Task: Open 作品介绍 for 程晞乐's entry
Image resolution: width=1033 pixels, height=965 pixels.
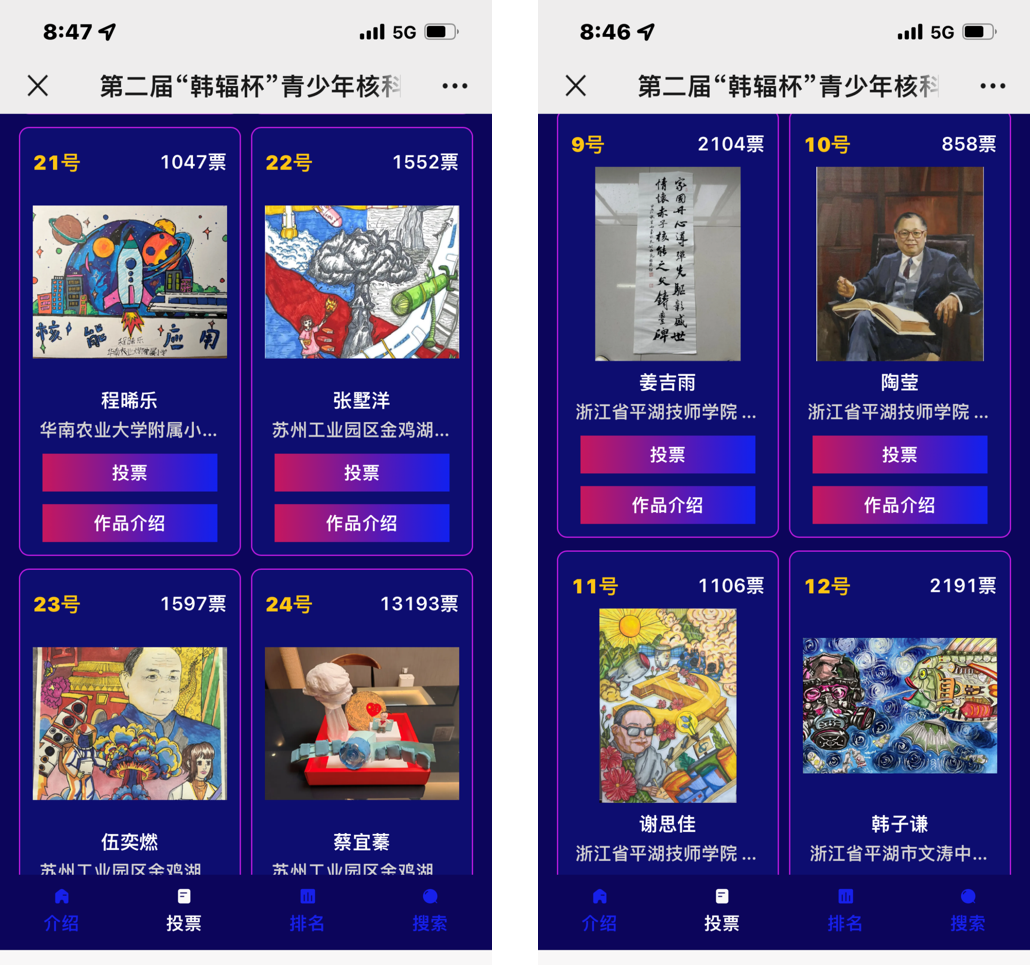Action: pos(130,523)
